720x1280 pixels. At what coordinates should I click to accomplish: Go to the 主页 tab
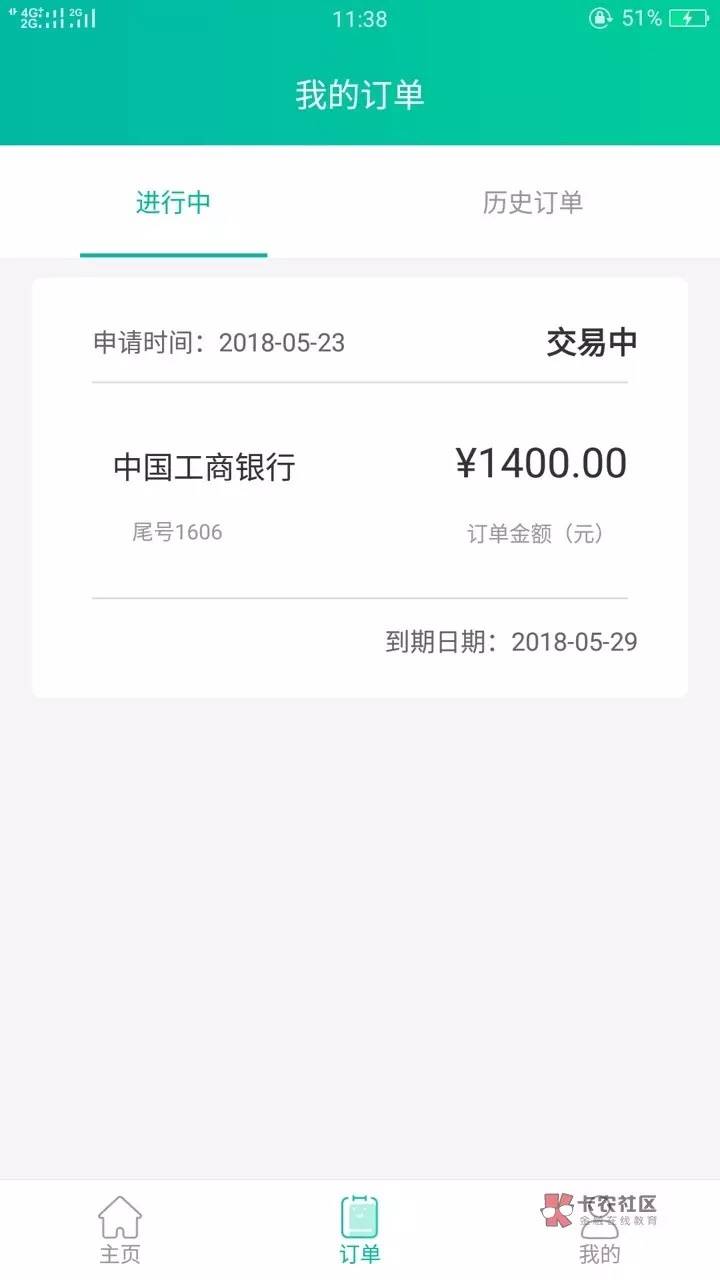[x=120, y=1230]
